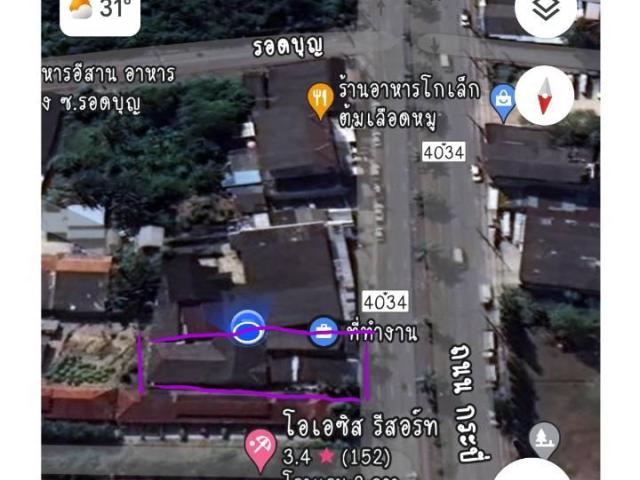Open the blue shopping bag place pin
The width and height of the screenshot is (640, 480).
(x=503, y=100)
